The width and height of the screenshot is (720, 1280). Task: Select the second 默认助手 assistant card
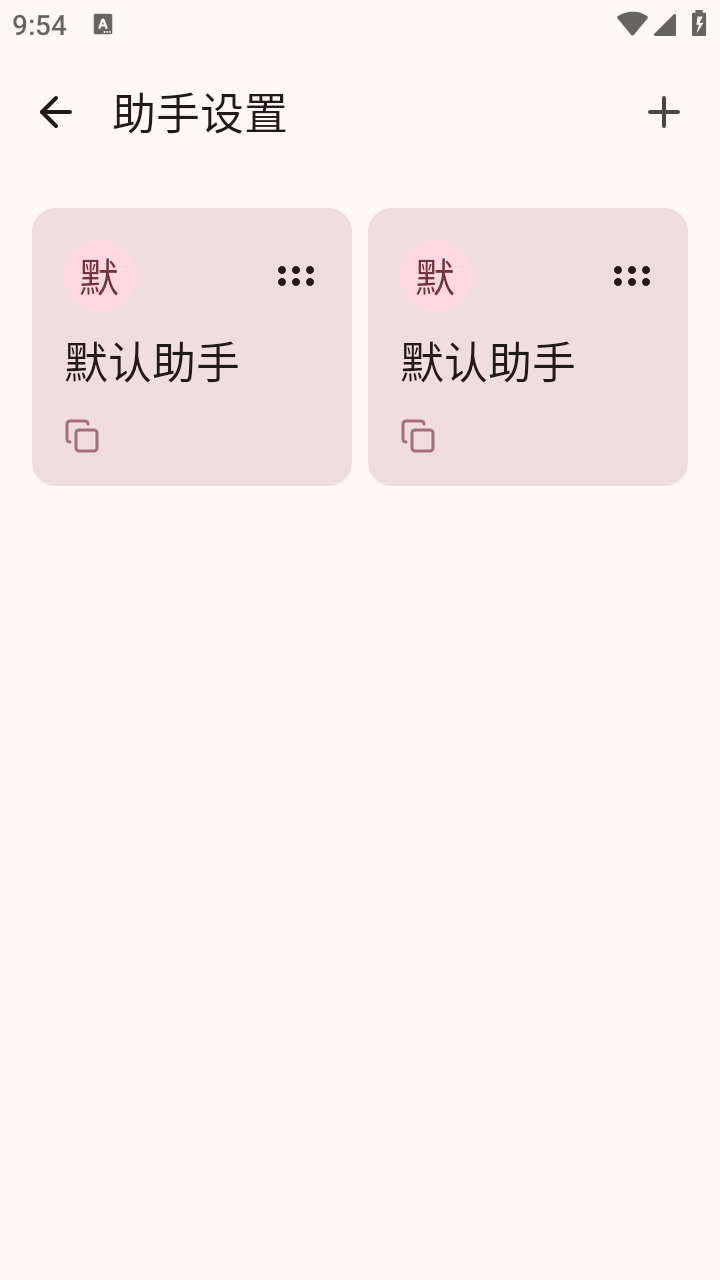click(x=528, y=347)
